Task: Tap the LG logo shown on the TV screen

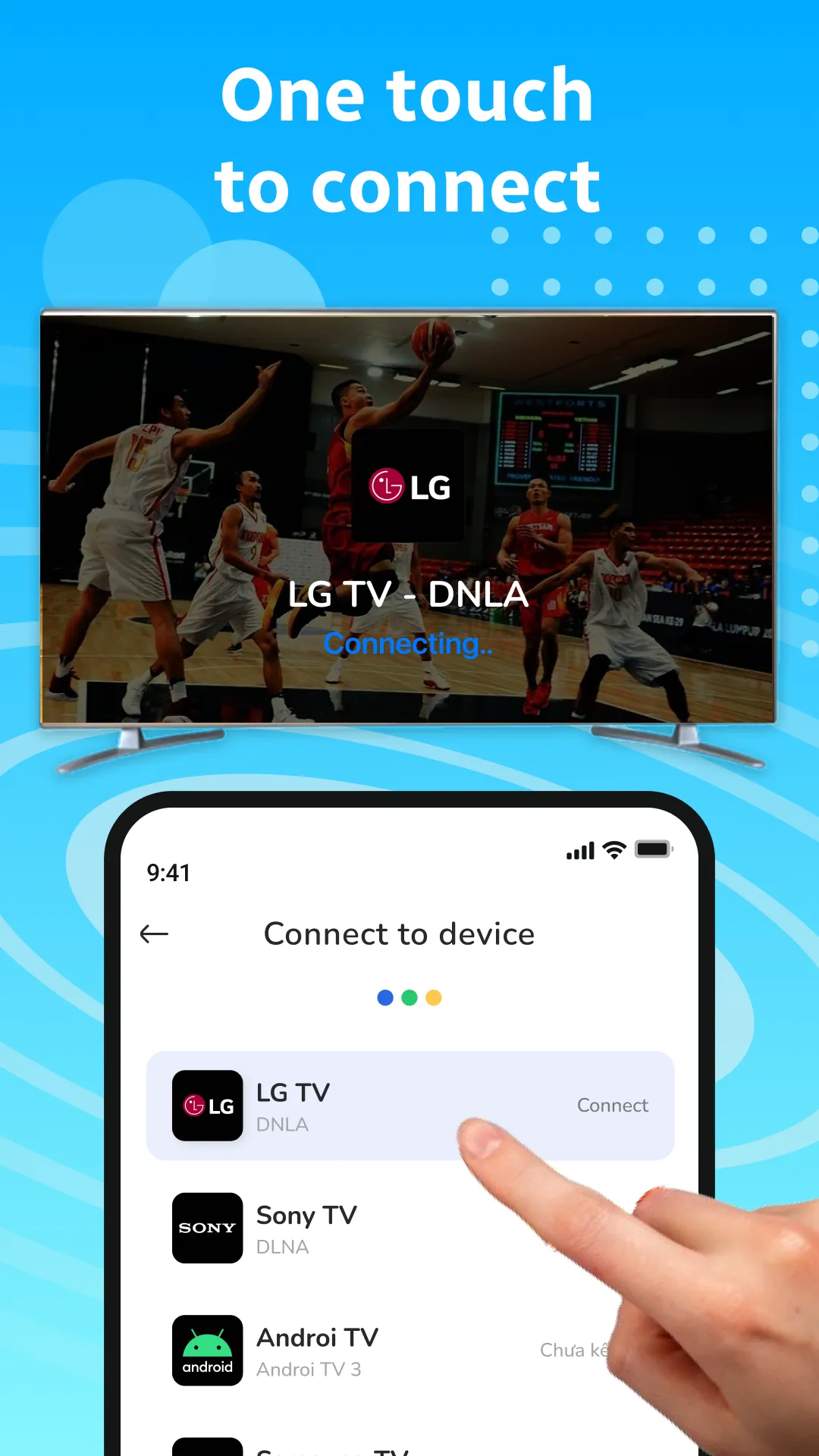Action: 409,488
